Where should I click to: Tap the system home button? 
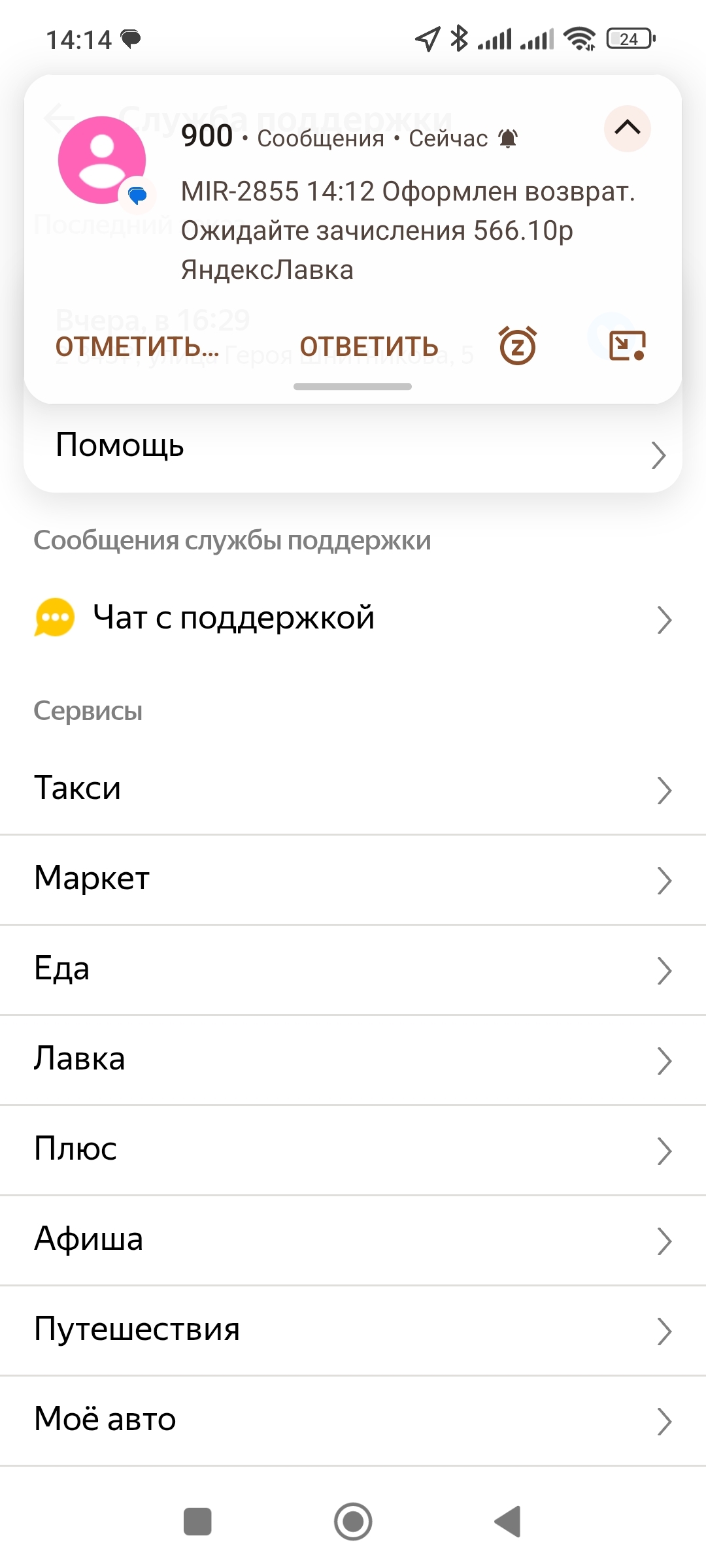coord(353,1522)
